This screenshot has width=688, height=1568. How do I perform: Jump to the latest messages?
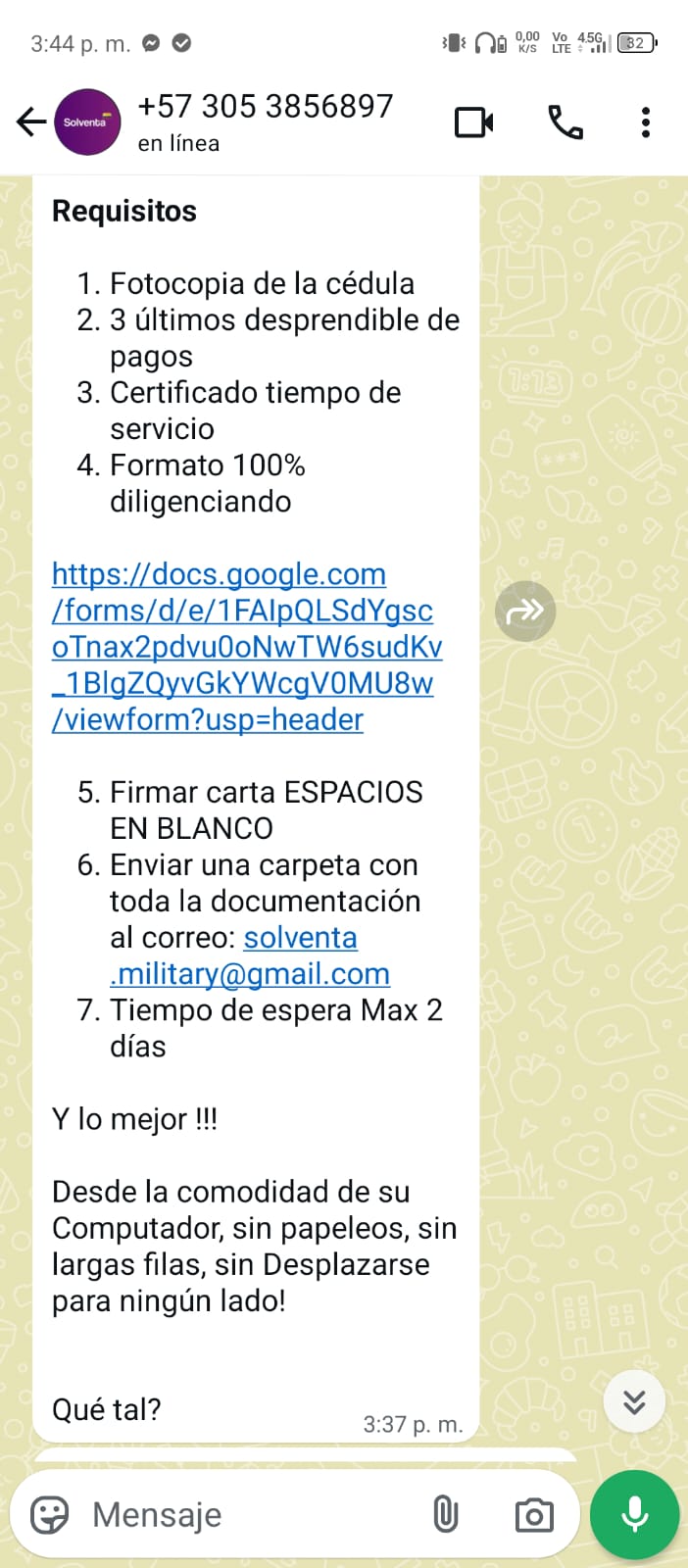(x=634, y=1401)
